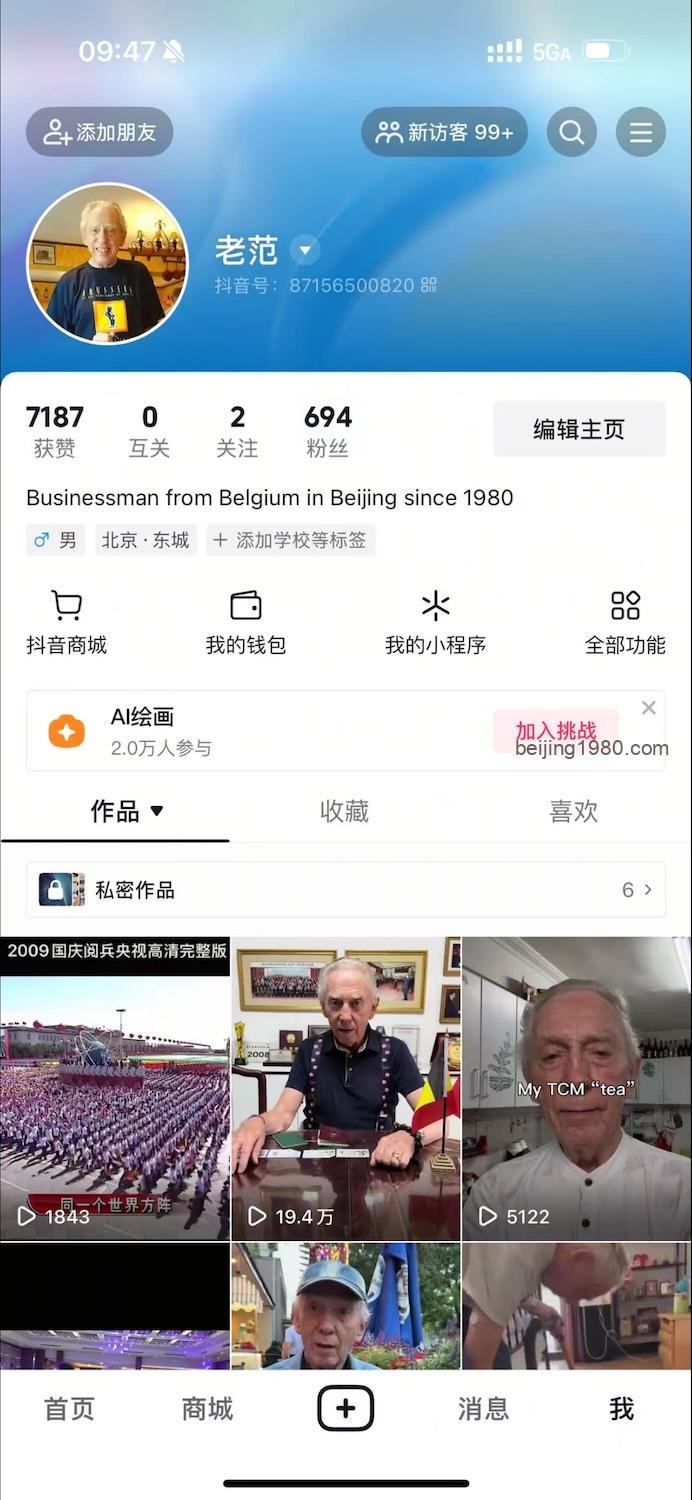Screen dimensions: 692x1500
Task: View 新访客 99+ visitors
Action: pos(444,132)
